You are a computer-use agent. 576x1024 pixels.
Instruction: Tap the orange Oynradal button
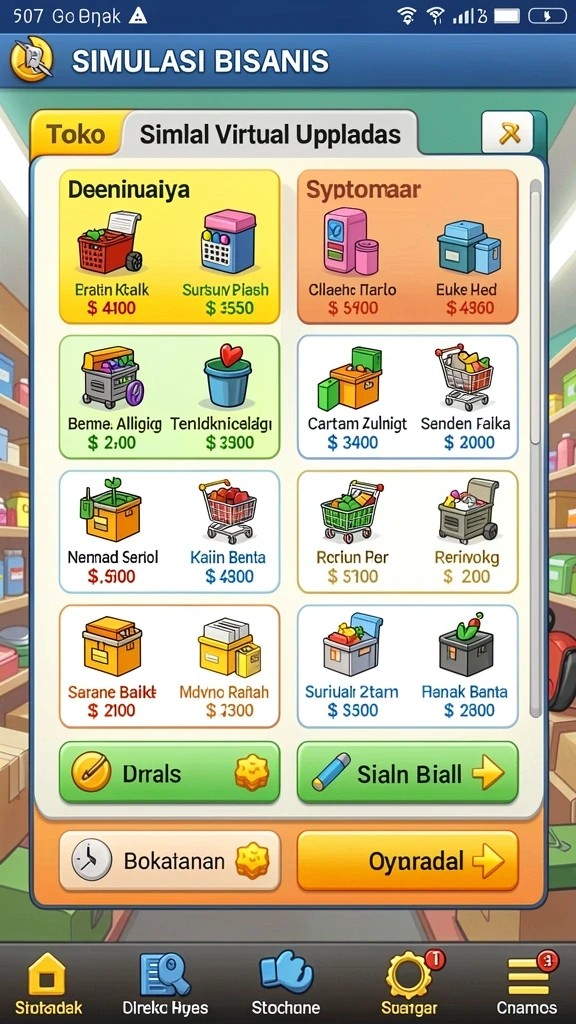[408, 861]
